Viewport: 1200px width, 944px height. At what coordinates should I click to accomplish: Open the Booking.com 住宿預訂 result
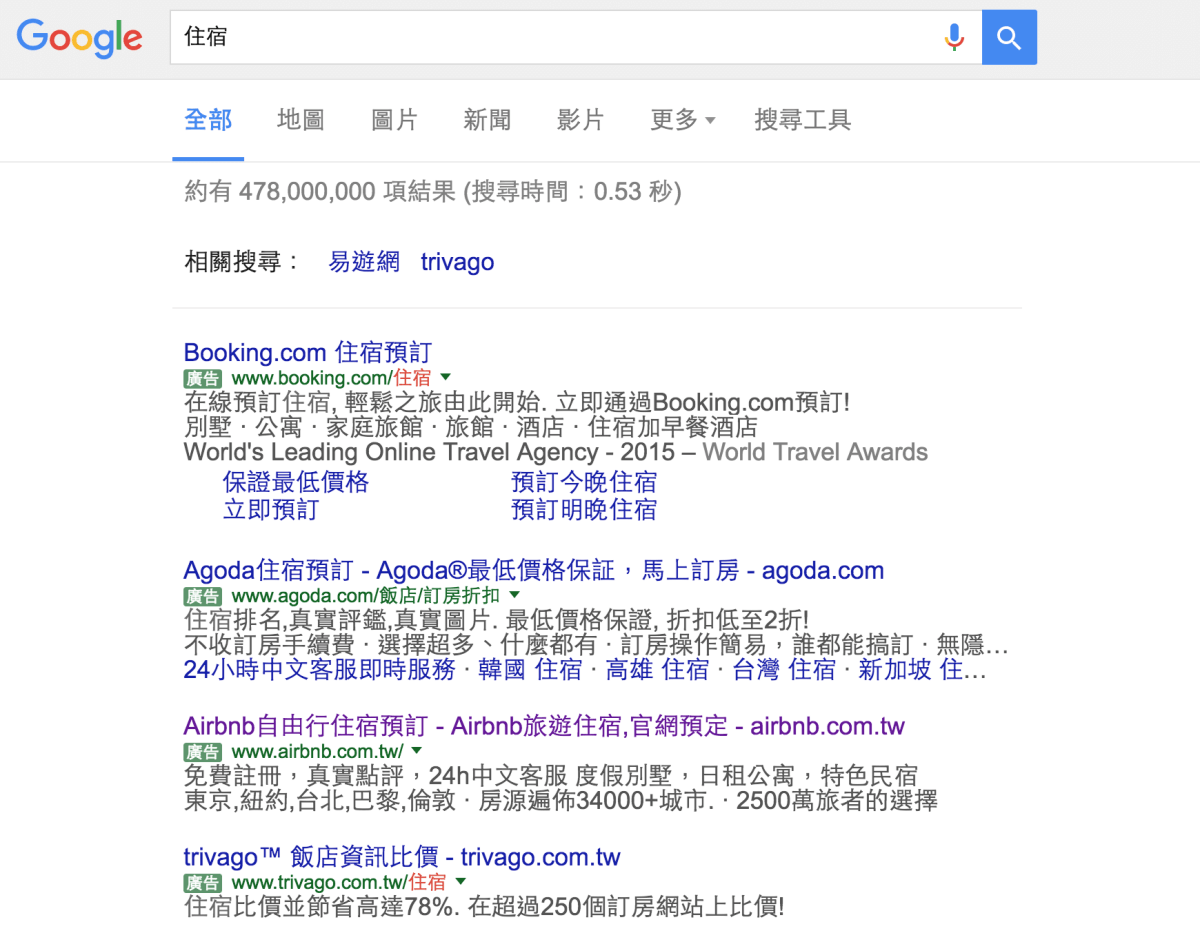pos(307,352)
